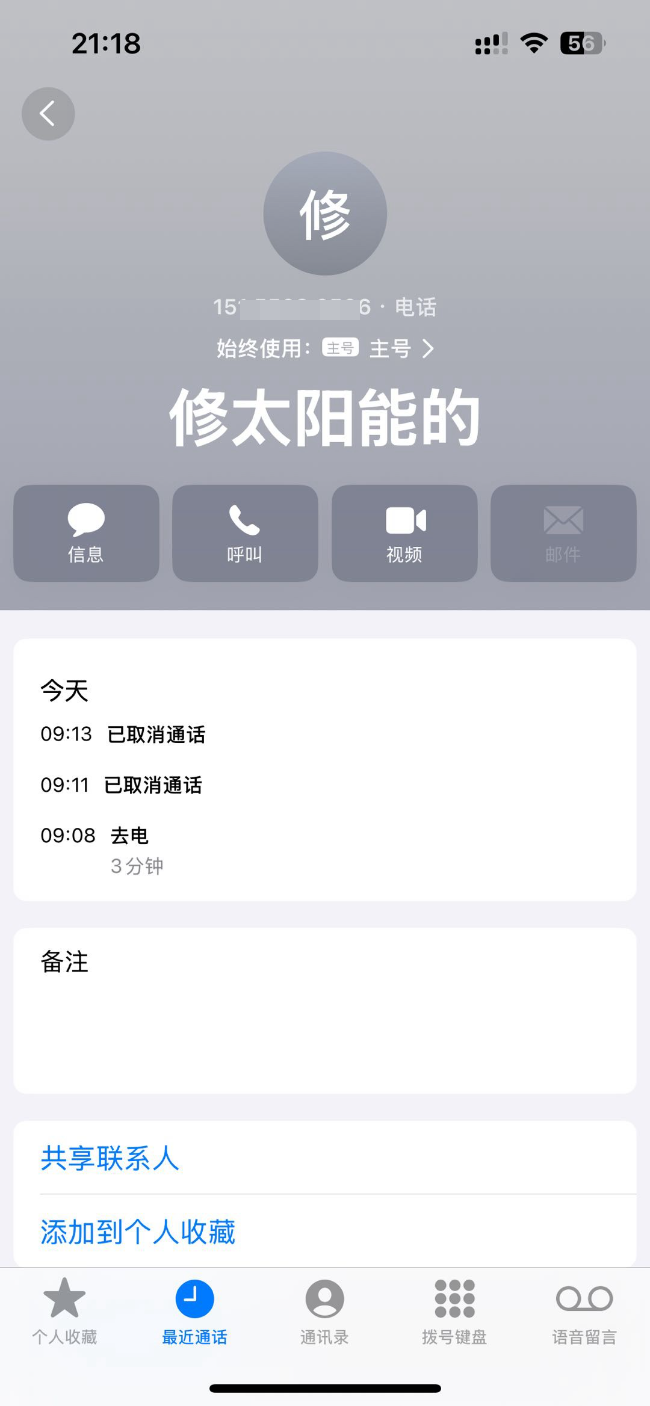This screenshot has height=1406, width=650.
Task: Tap 共享联系人
Action: [110, 1158]
